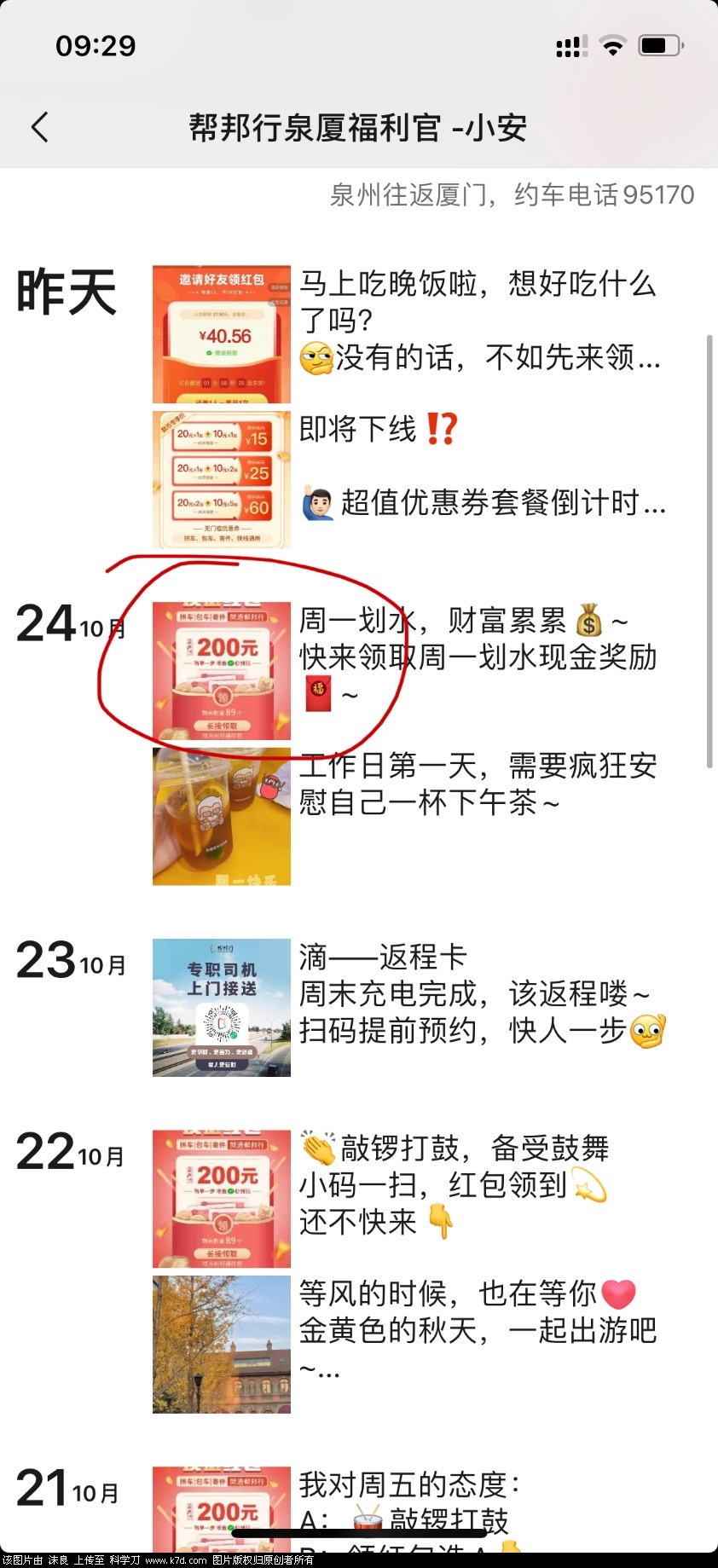Open yesterday's 邀请好友领红包 ¥40.56 post image

[222, 333]
